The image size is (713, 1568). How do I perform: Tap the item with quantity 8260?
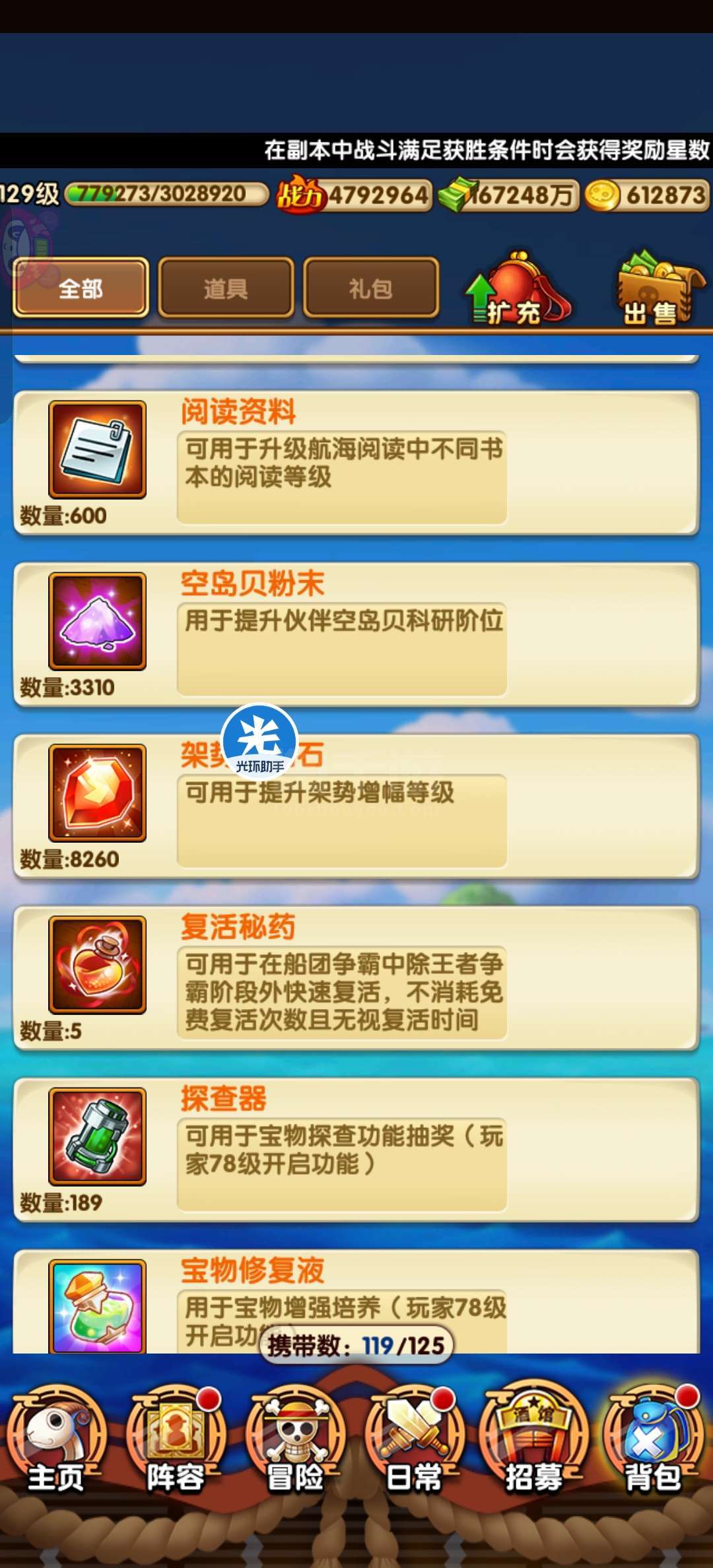click(356, 806)
